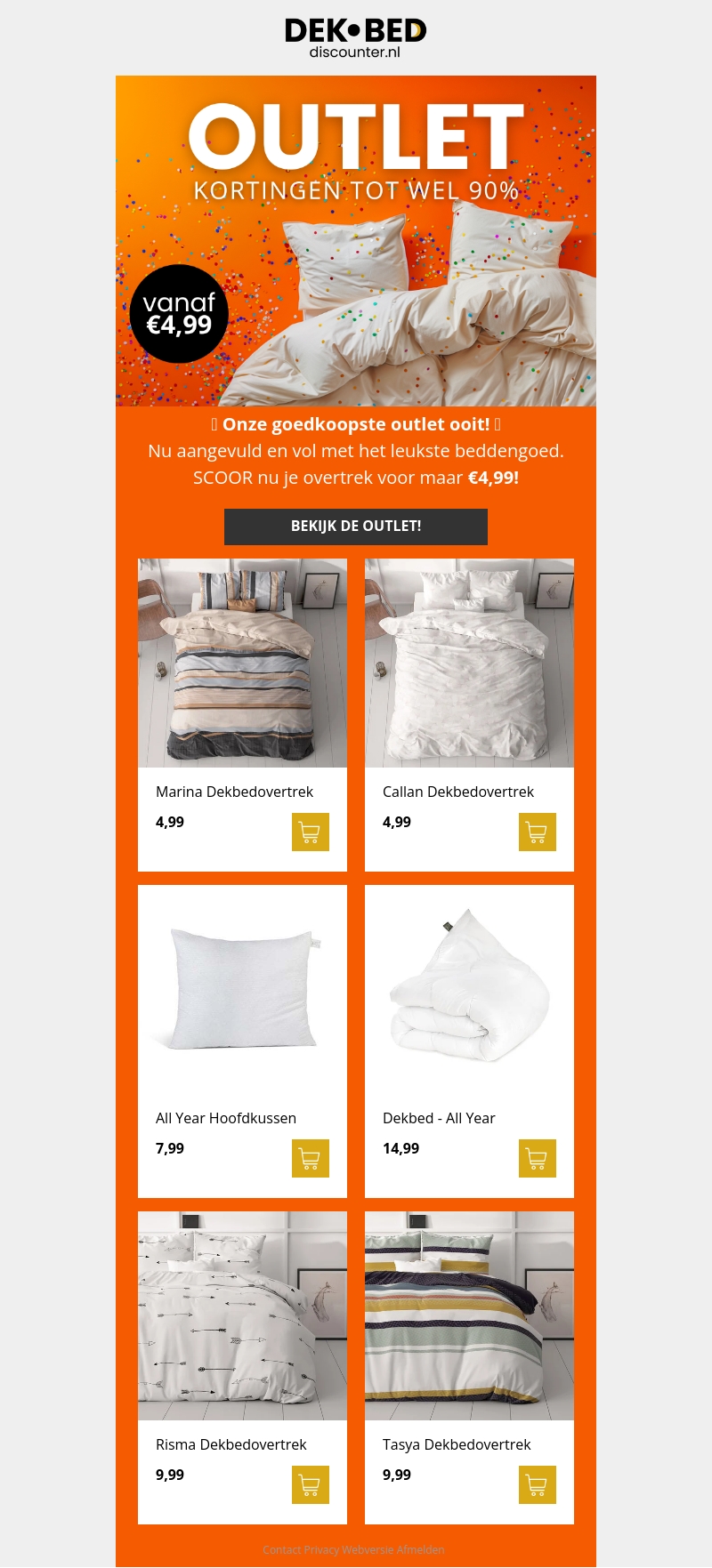
Task: Add Marina Dekbedovertrek to cart
Action: coord(310,832)
